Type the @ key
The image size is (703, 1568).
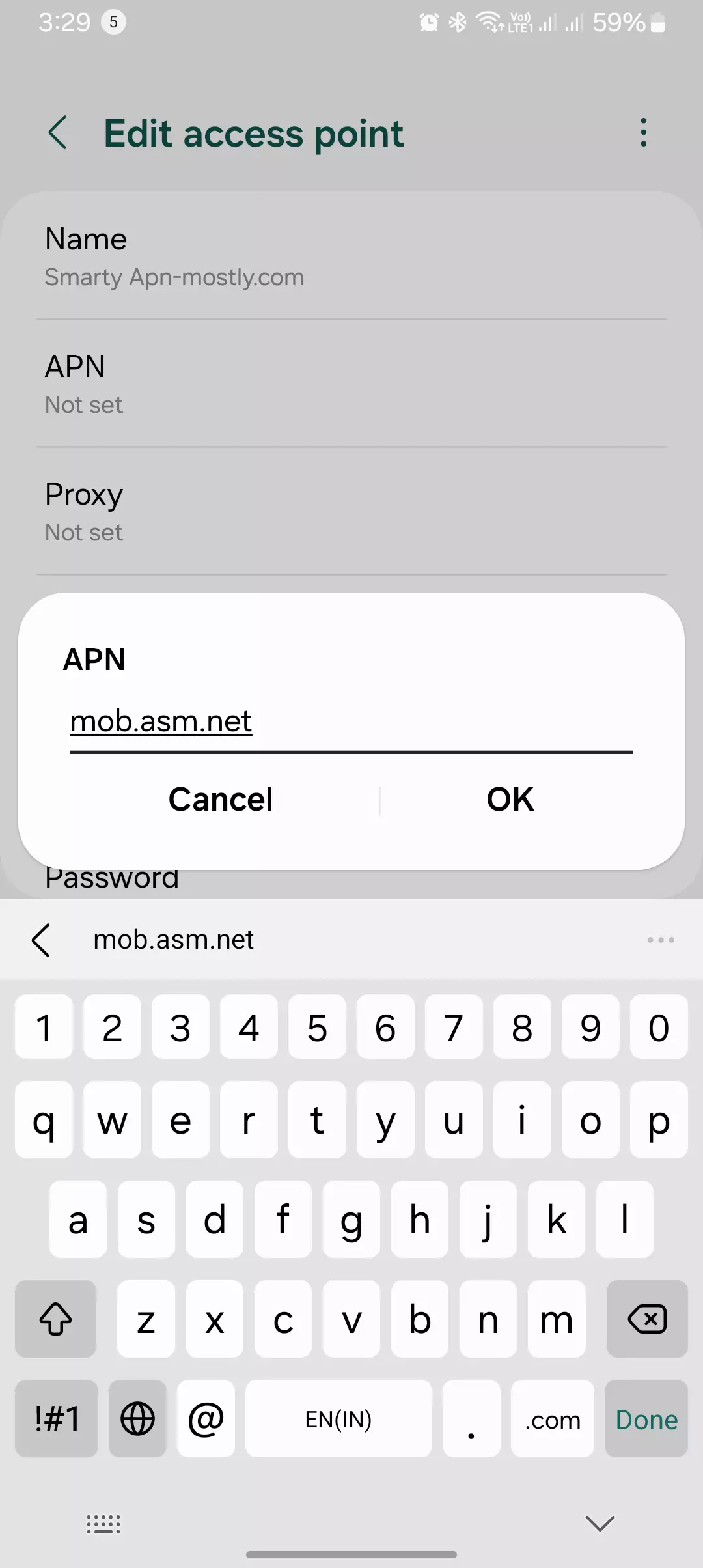click(x=206, y=1420)
